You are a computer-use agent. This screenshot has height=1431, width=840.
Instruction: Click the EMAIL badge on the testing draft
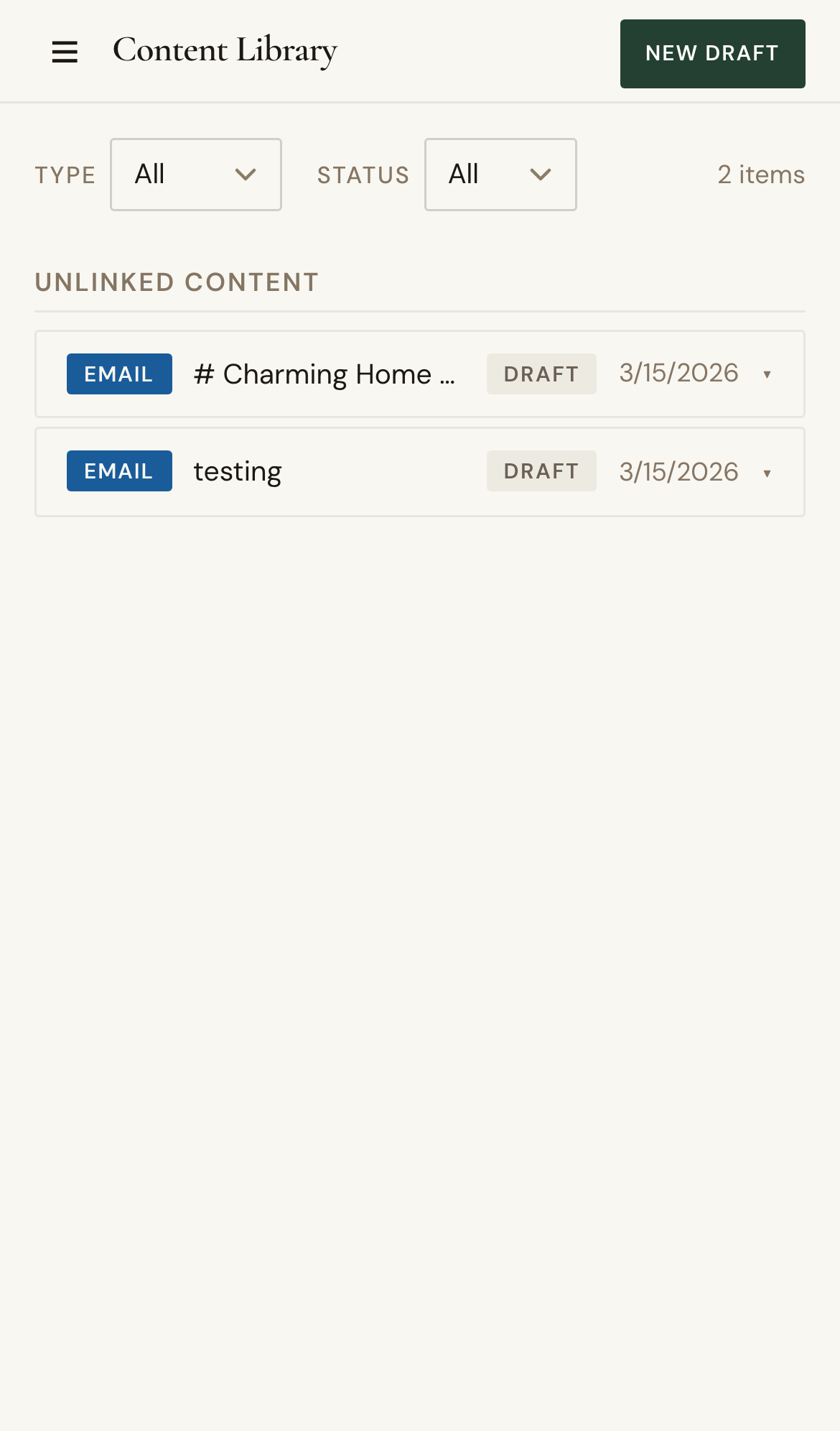119,471
